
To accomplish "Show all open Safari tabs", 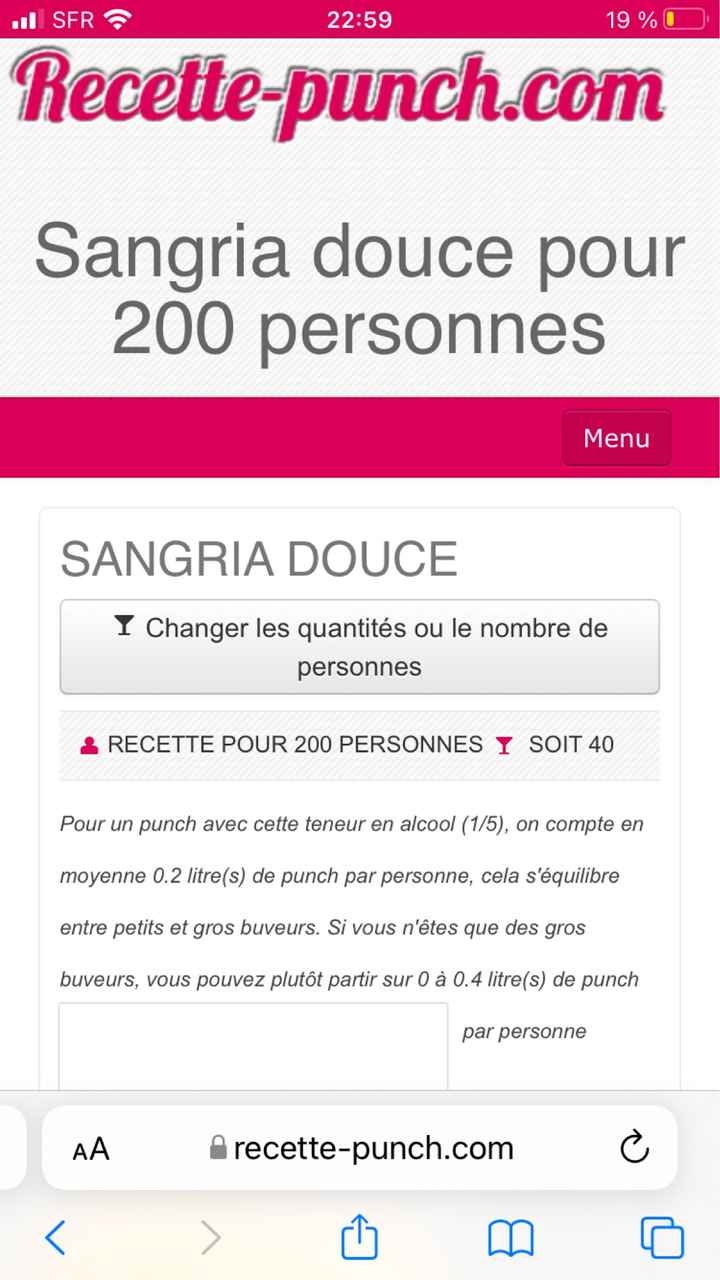I will (662, 1239).
